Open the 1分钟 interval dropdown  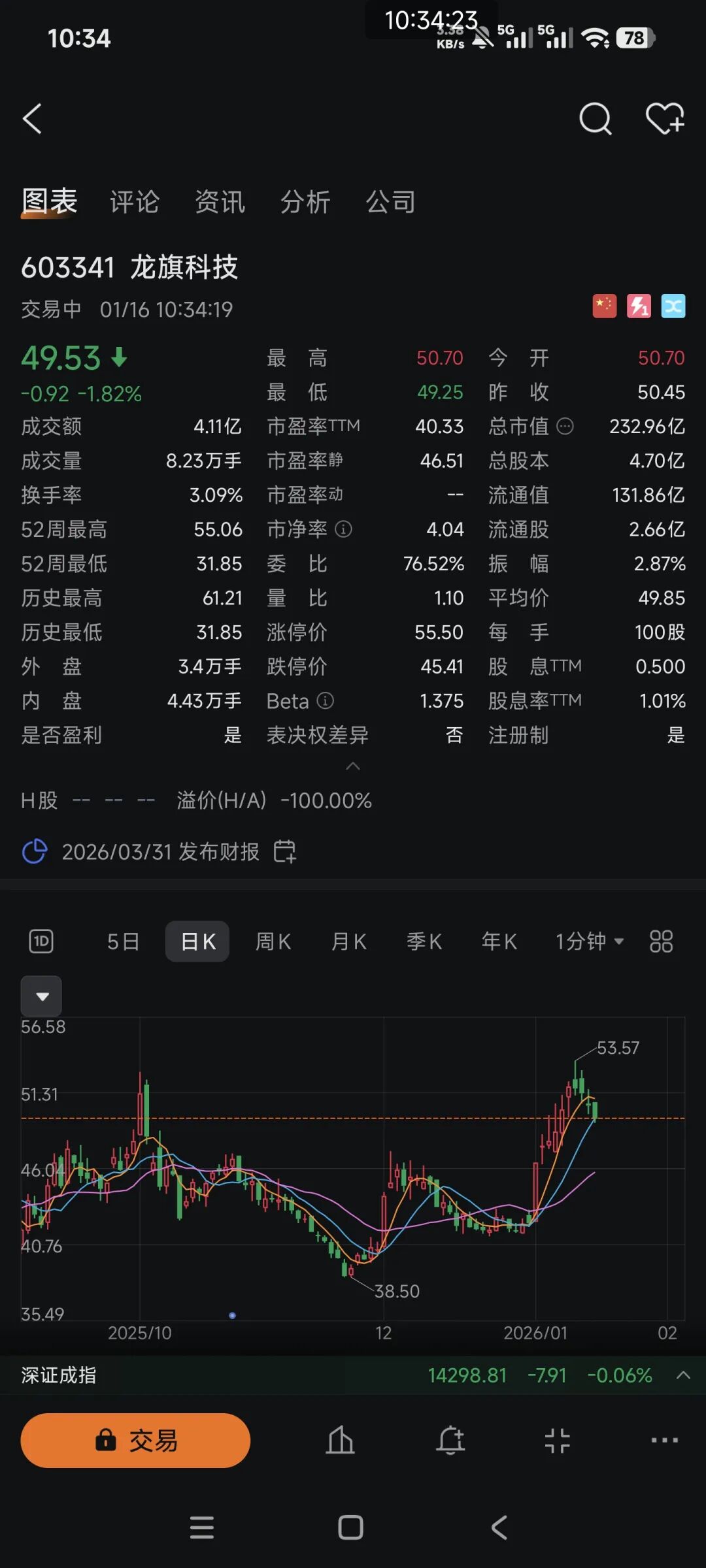[588, 941]
